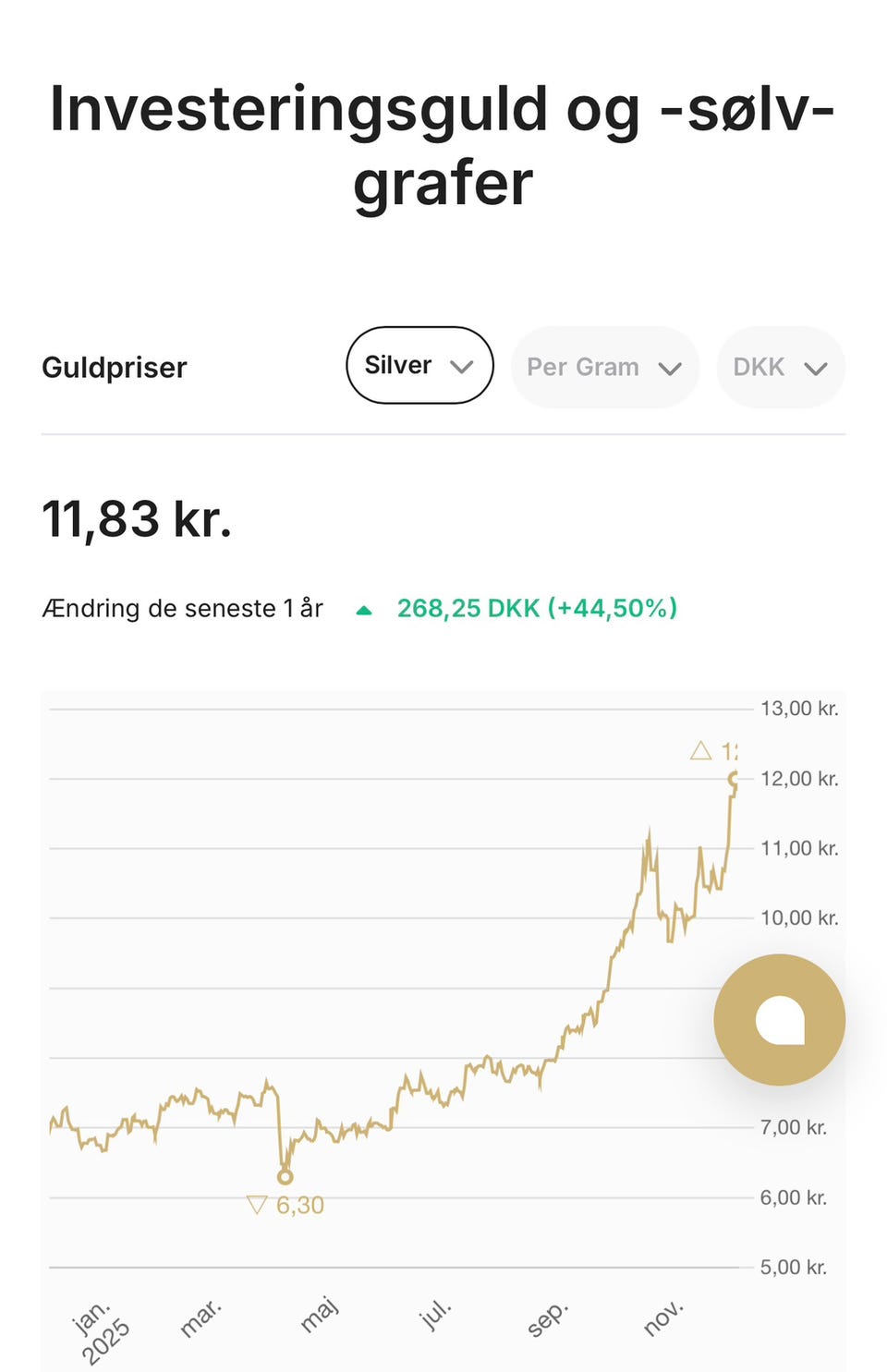Screen dimensions: 887x1372
Task: Click the current price 11,83 kr.
Action: 139,520
